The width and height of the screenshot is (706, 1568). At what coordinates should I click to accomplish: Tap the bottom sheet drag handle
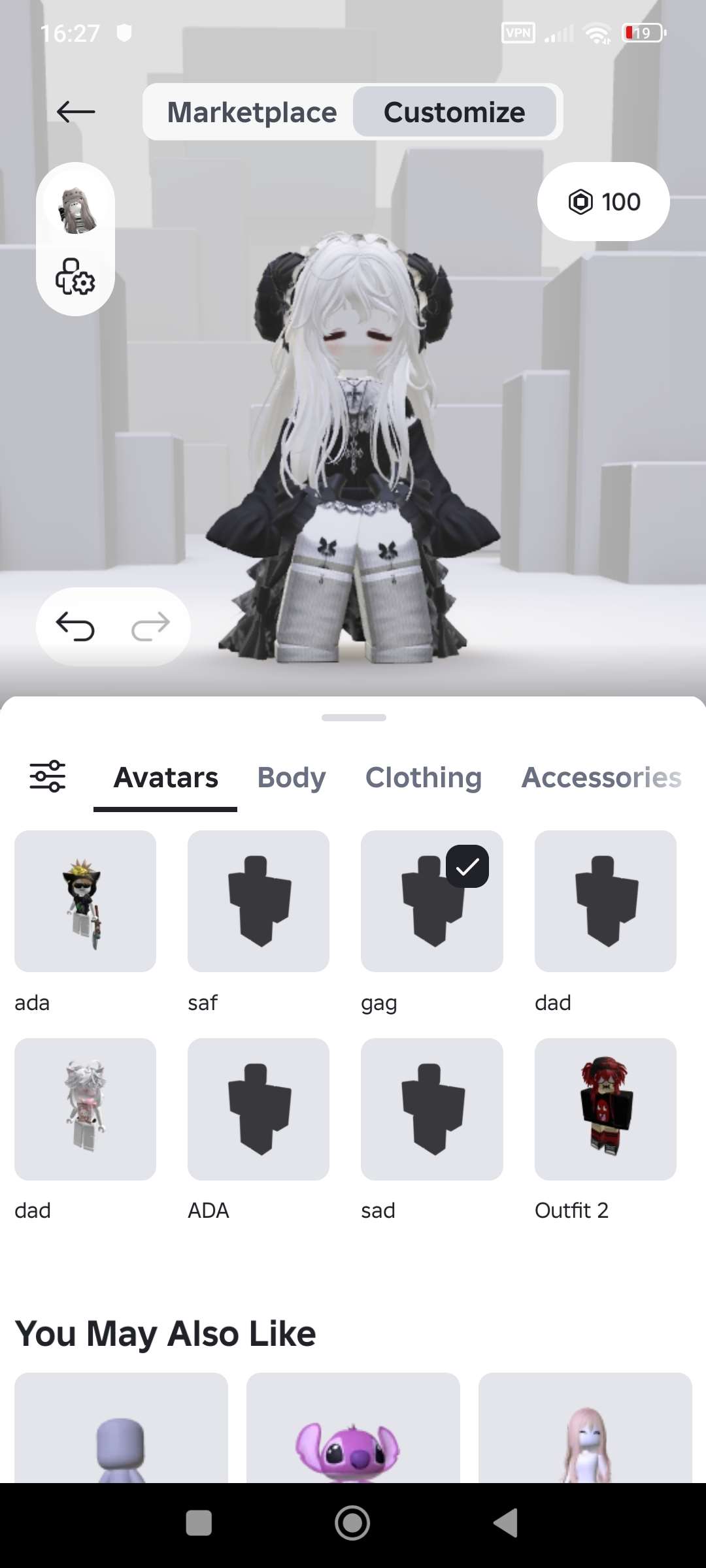(353, 717)
